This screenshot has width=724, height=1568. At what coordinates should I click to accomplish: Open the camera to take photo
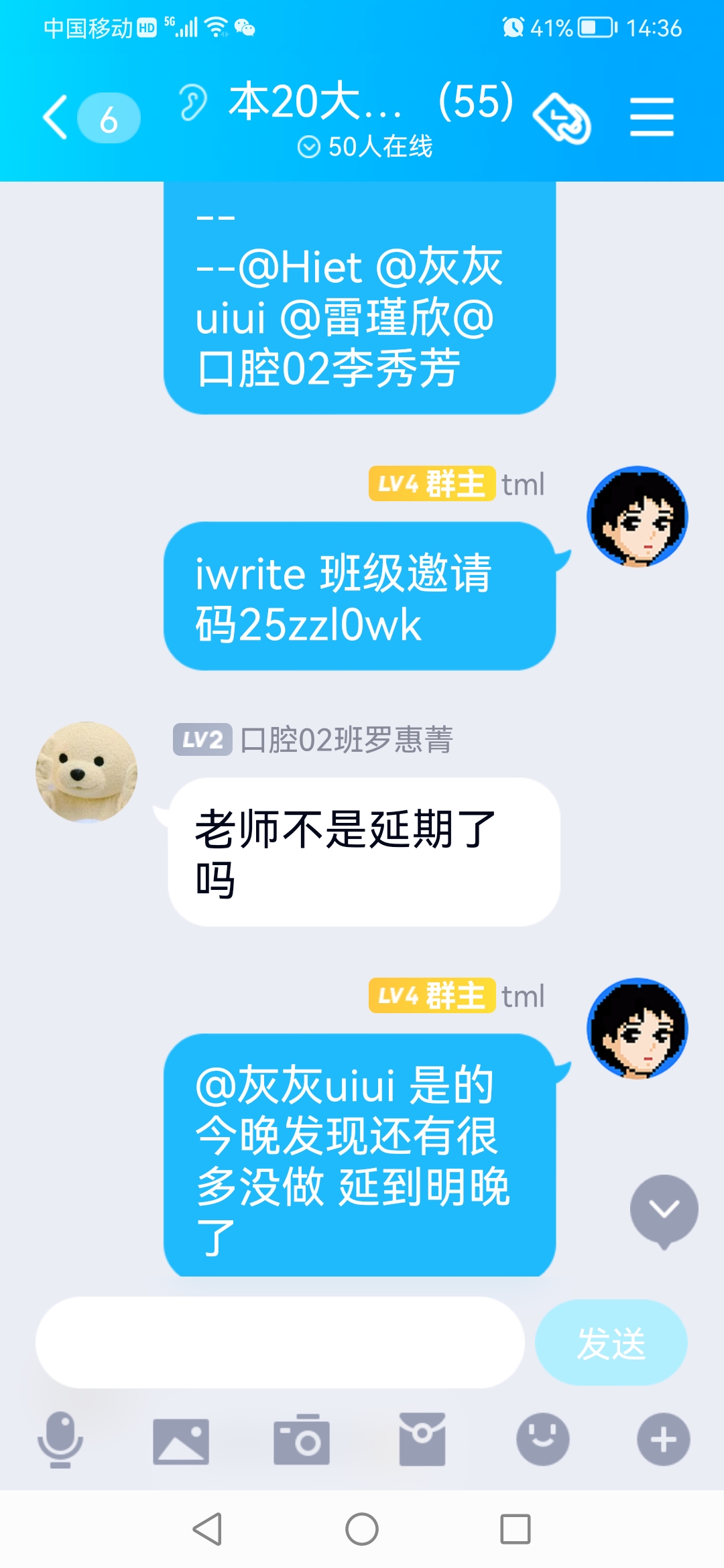[x=302, y=1440]
